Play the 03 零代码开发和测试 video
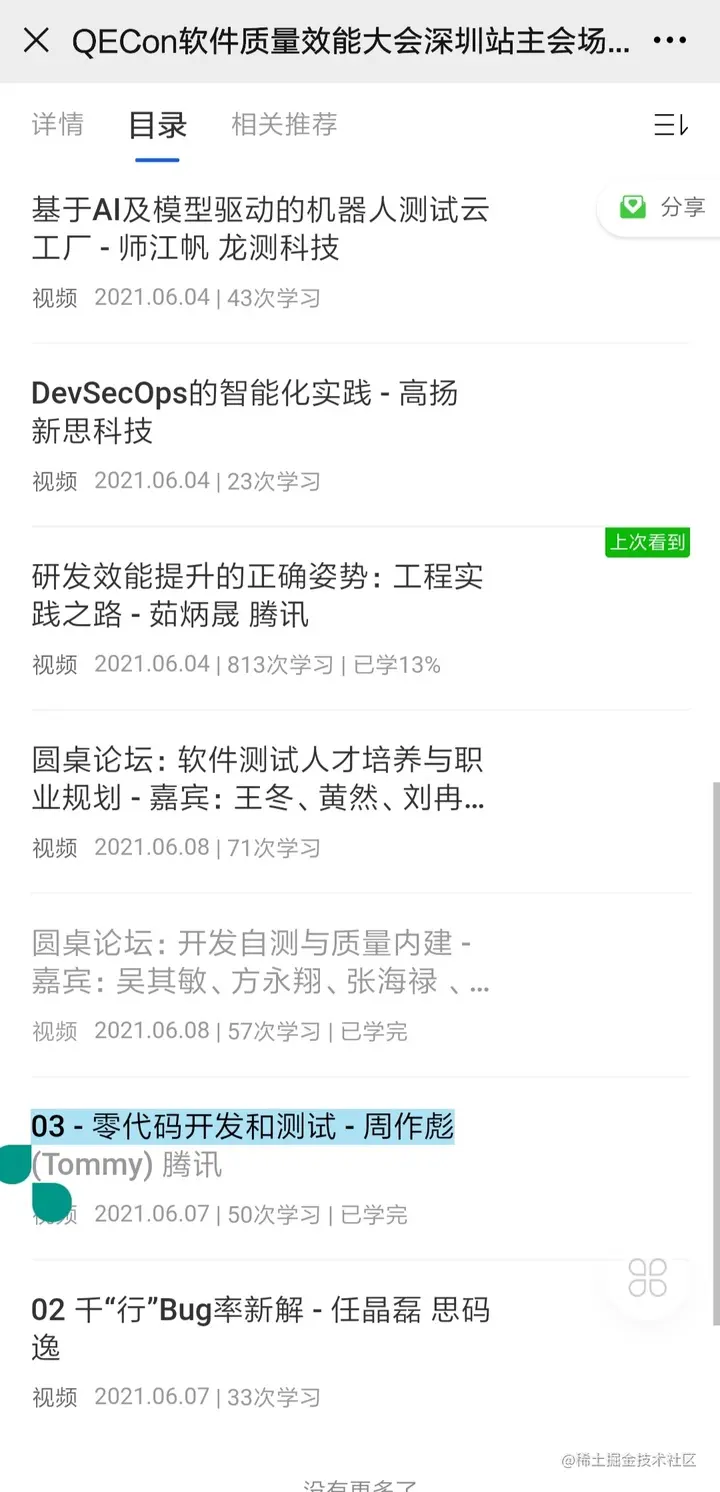This screenshot has height=1492, width=720. [x=243, y=1146]
